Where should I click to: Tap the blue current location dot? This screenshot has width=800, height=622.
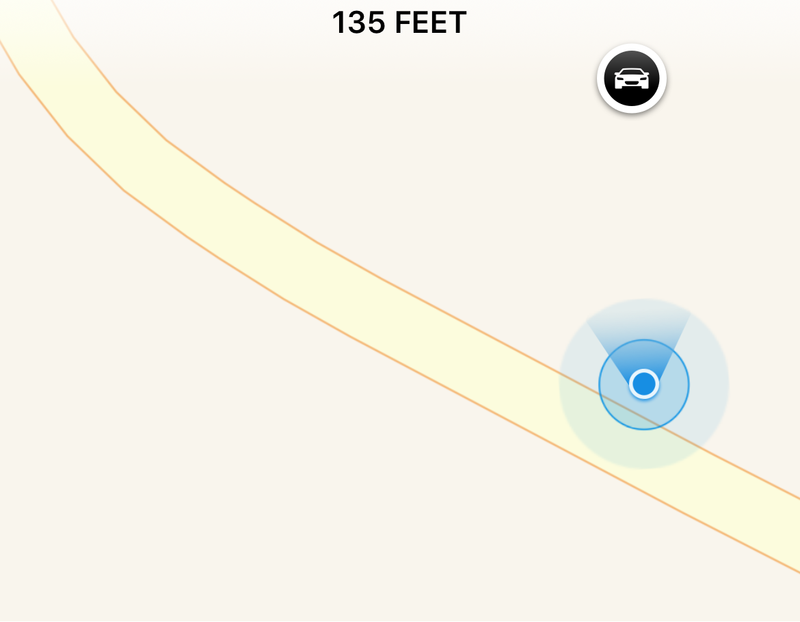(x=644, y=384)
